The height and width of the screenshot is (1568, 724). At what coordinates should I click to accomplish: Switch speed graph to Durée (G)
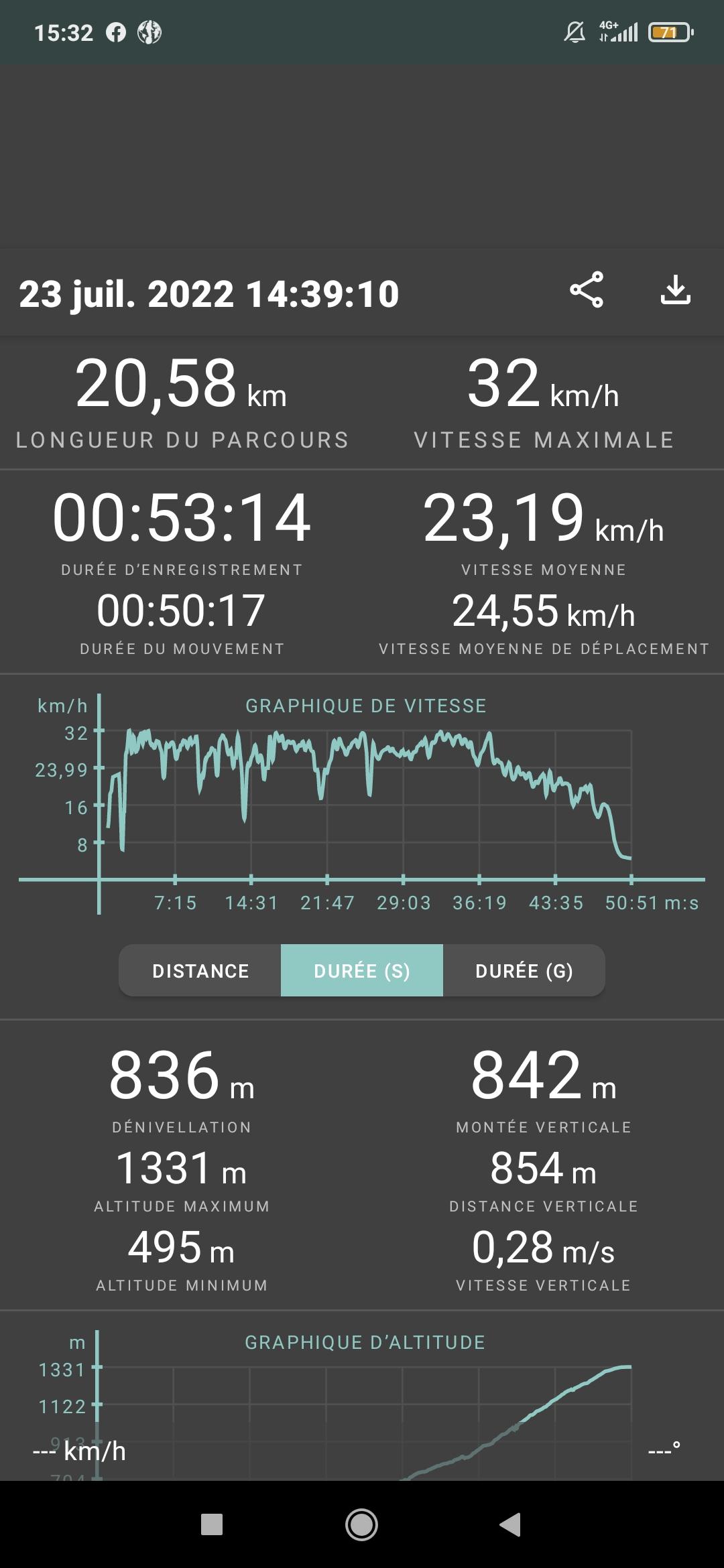point(524,971)
